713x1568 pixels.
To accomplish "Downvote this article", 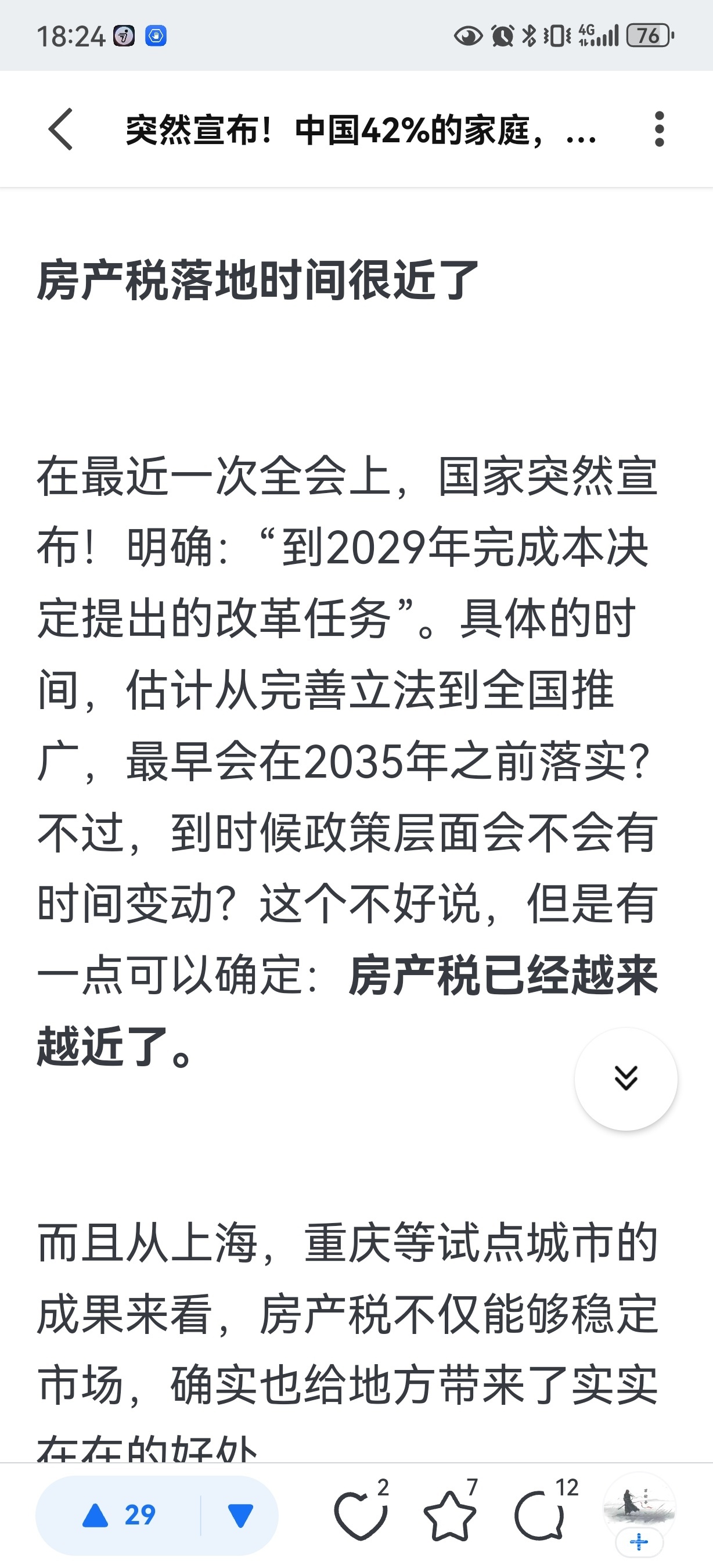I will coord(240,1515).
